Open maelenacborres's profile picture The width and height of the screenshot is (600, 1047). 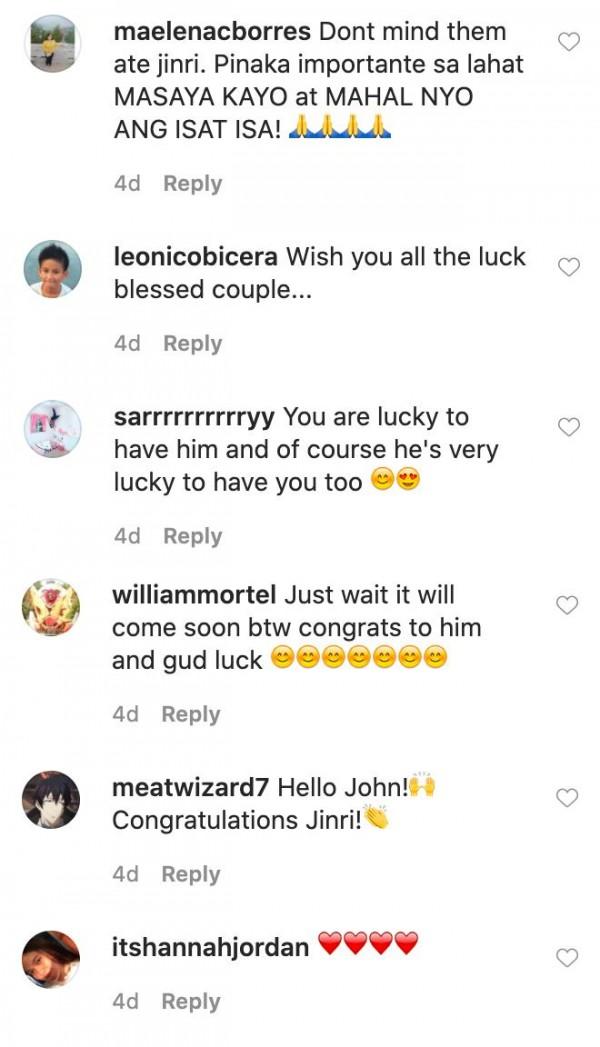tap(52, 43)
